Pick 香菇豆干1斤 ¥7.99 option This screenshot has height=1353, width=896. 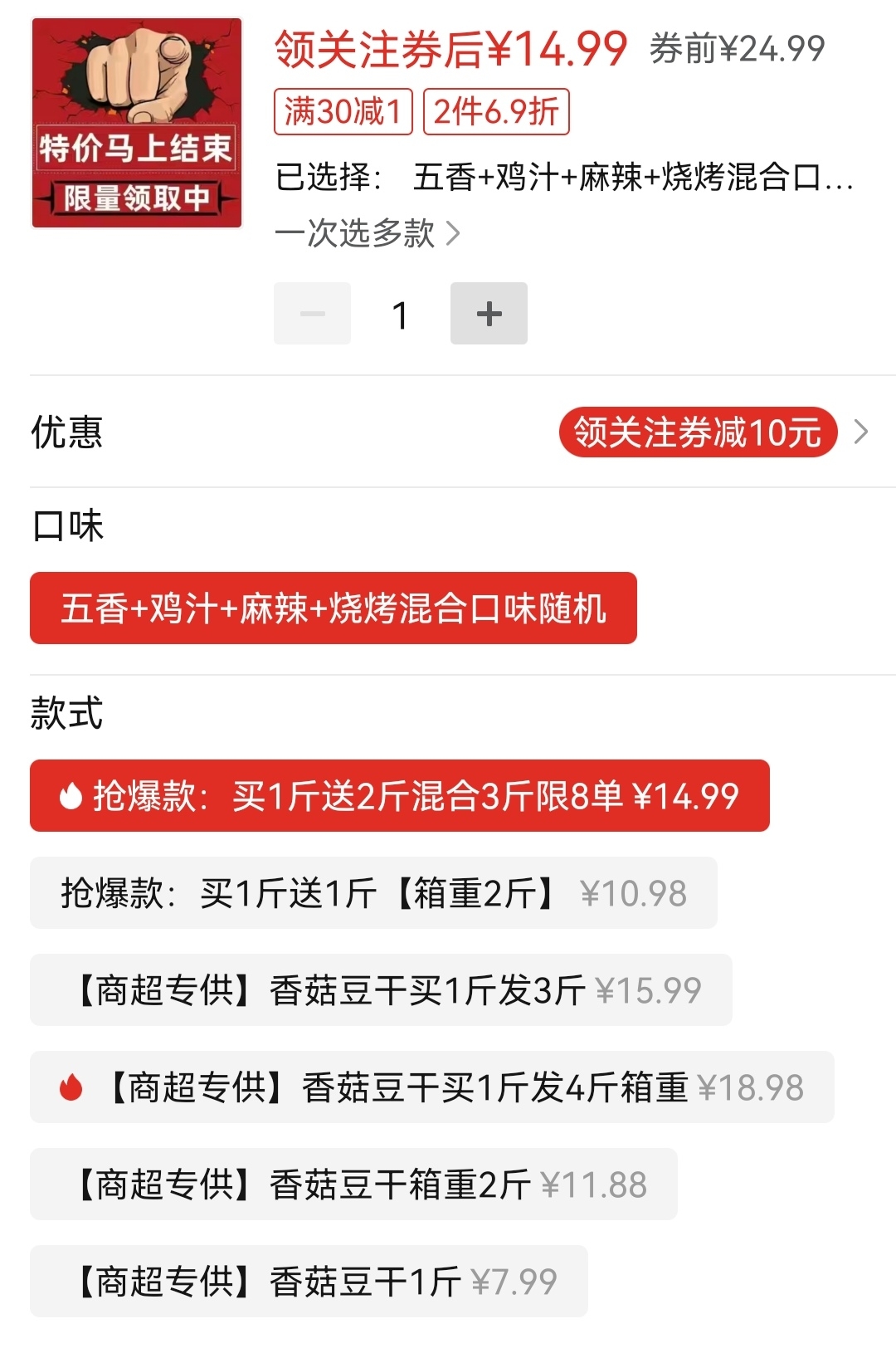(309, 1282)
